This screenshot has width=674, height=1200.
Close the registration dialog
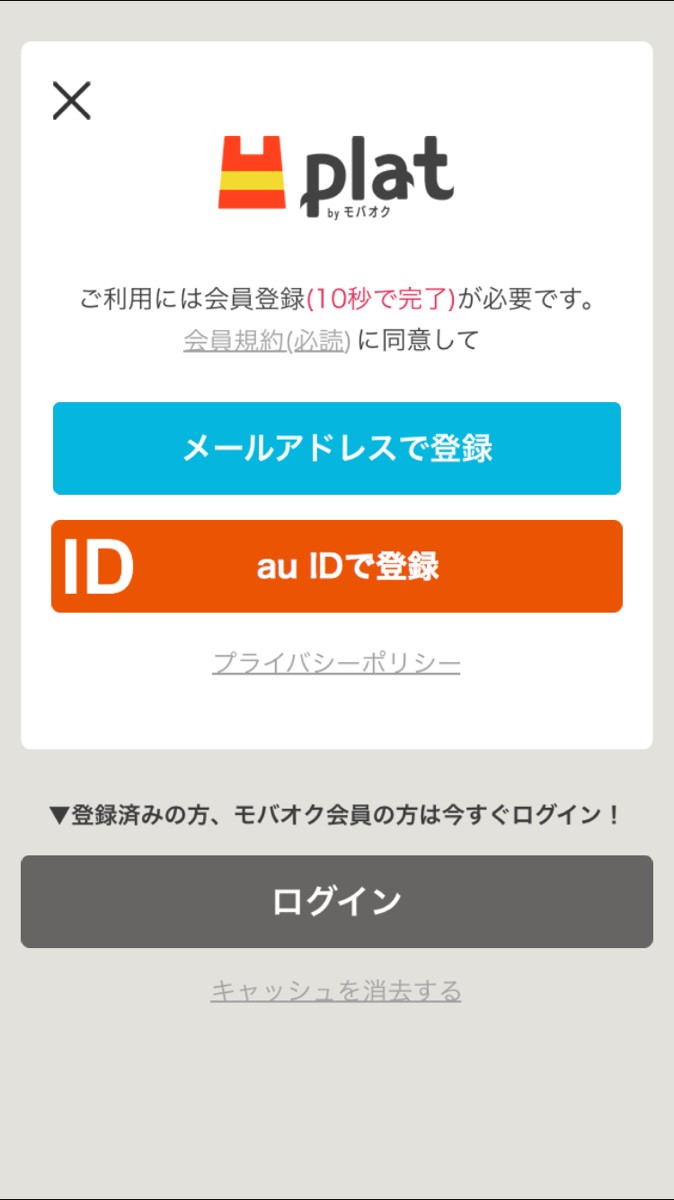71,101
